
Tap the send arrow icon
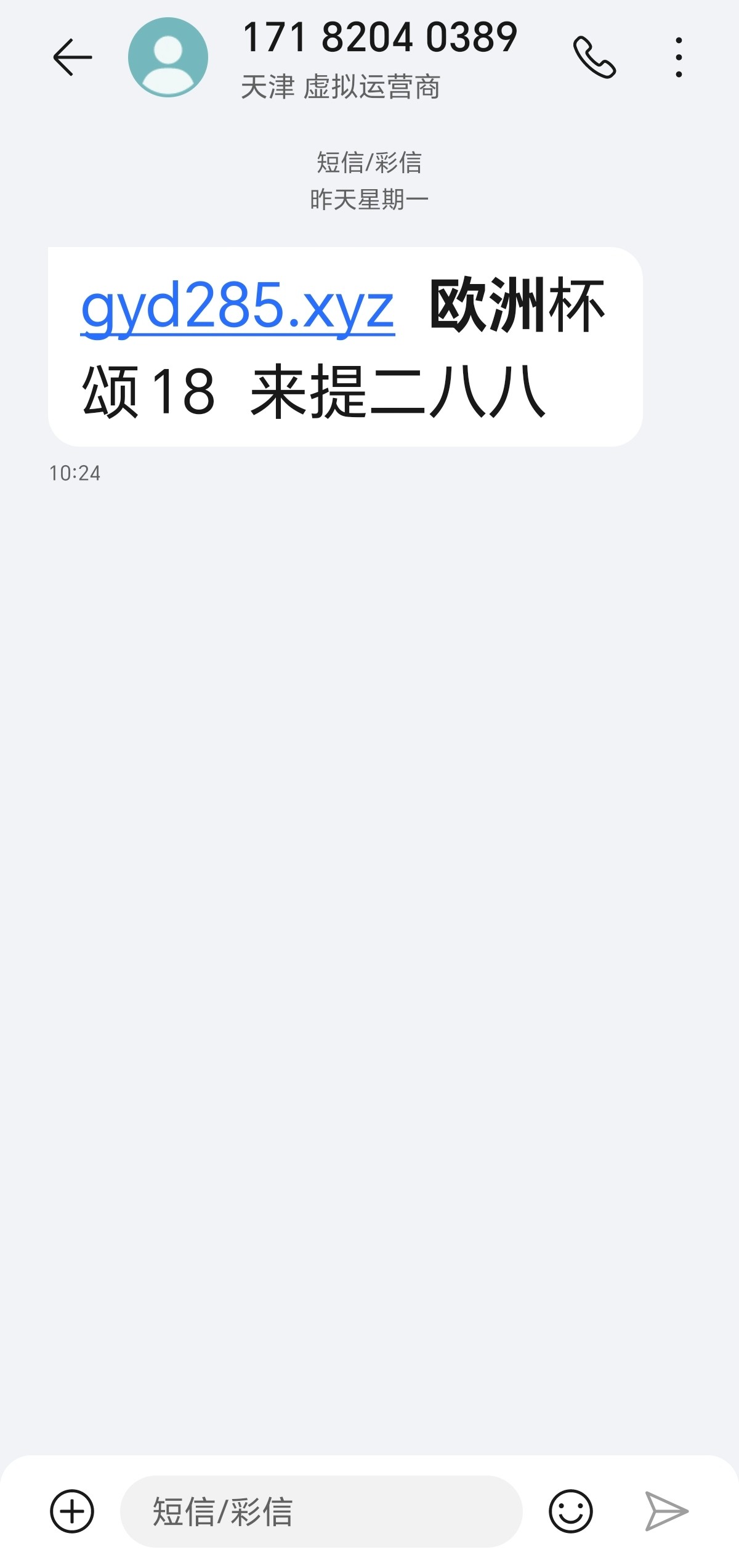tap(666, 1511)
